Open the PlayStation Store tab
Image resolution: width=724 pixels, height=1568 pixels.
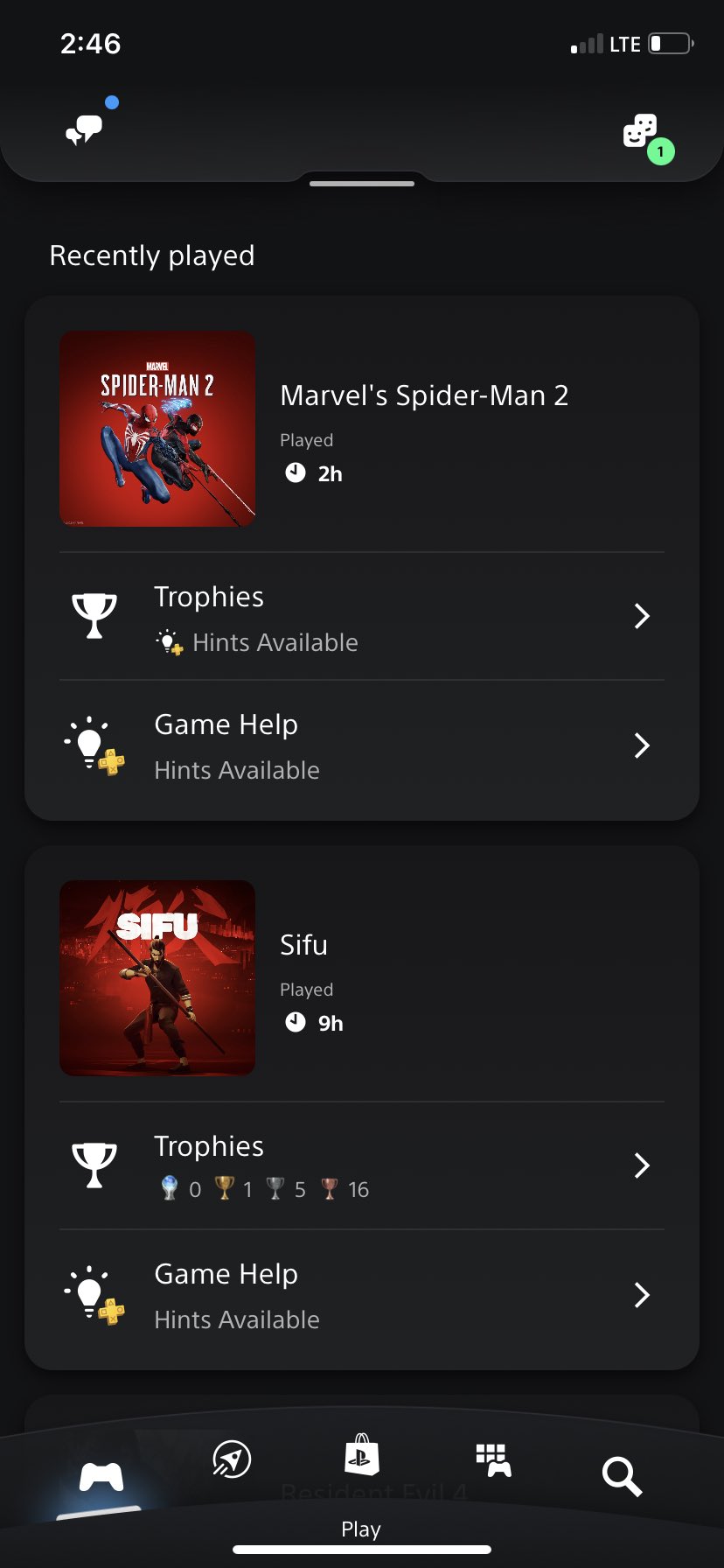click(x=361, y=1456)
